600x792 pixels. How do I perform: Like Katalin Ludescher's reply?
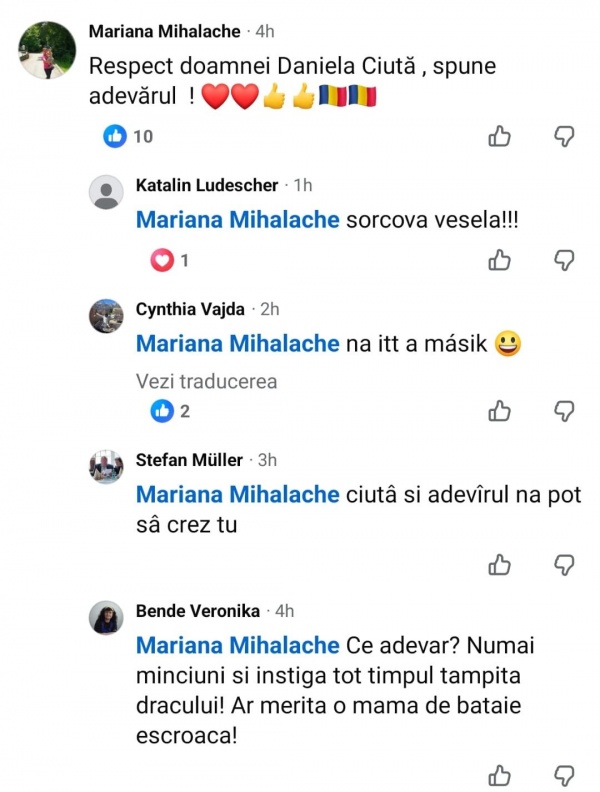500,260
